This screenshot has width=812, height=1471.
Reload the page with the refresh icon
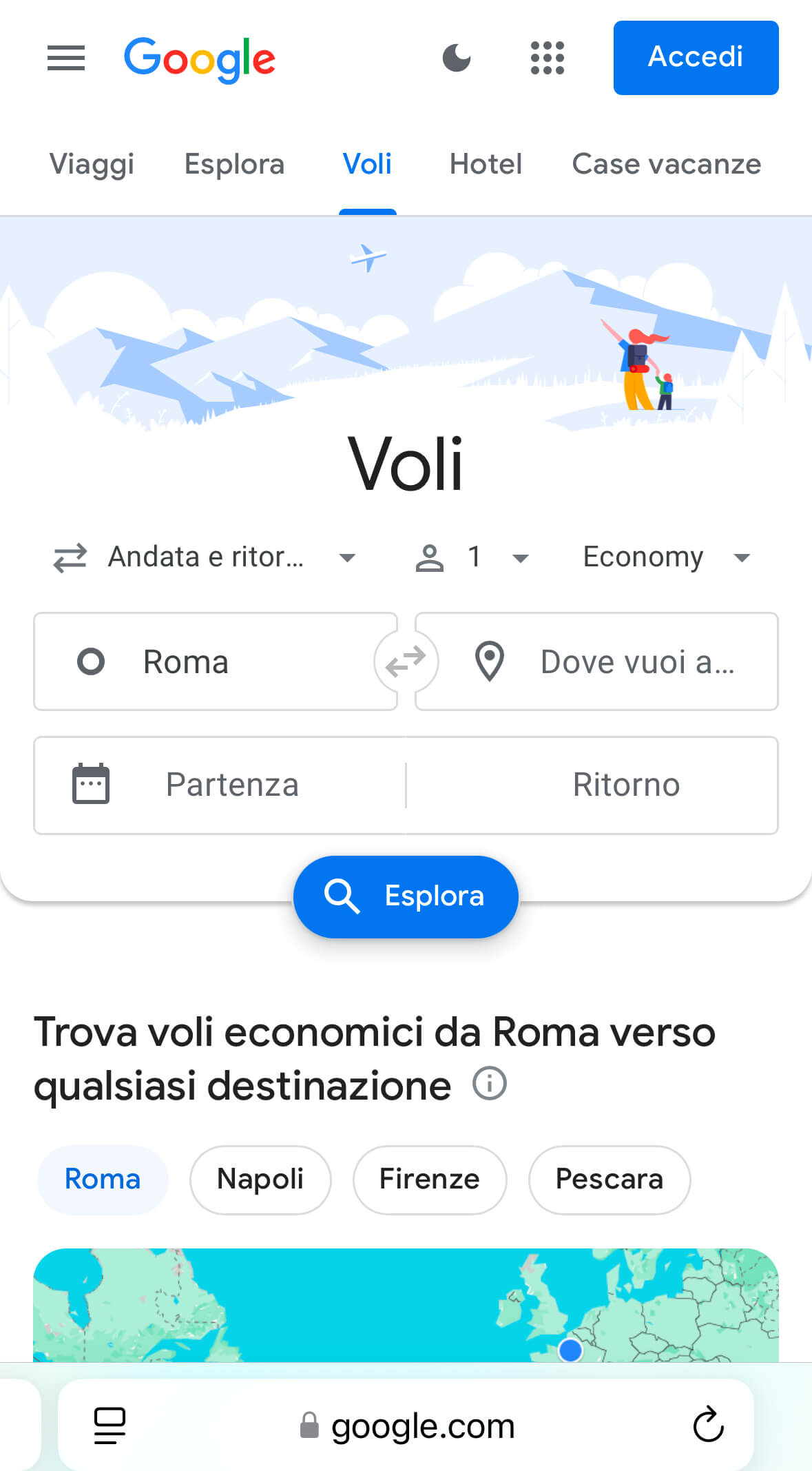tap(707, 1425)
